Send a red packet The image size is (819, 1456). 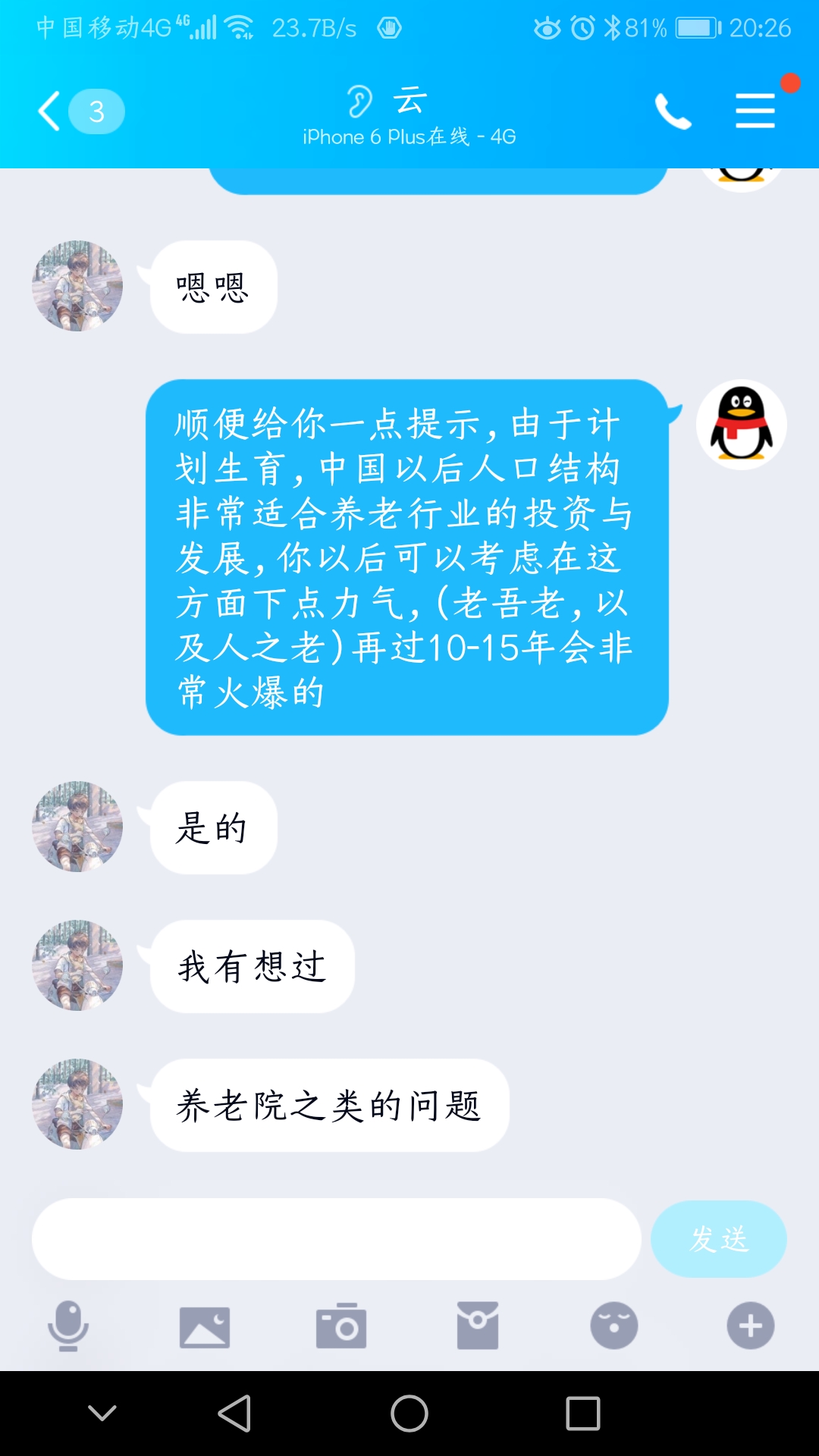(x=478, y=1326)
